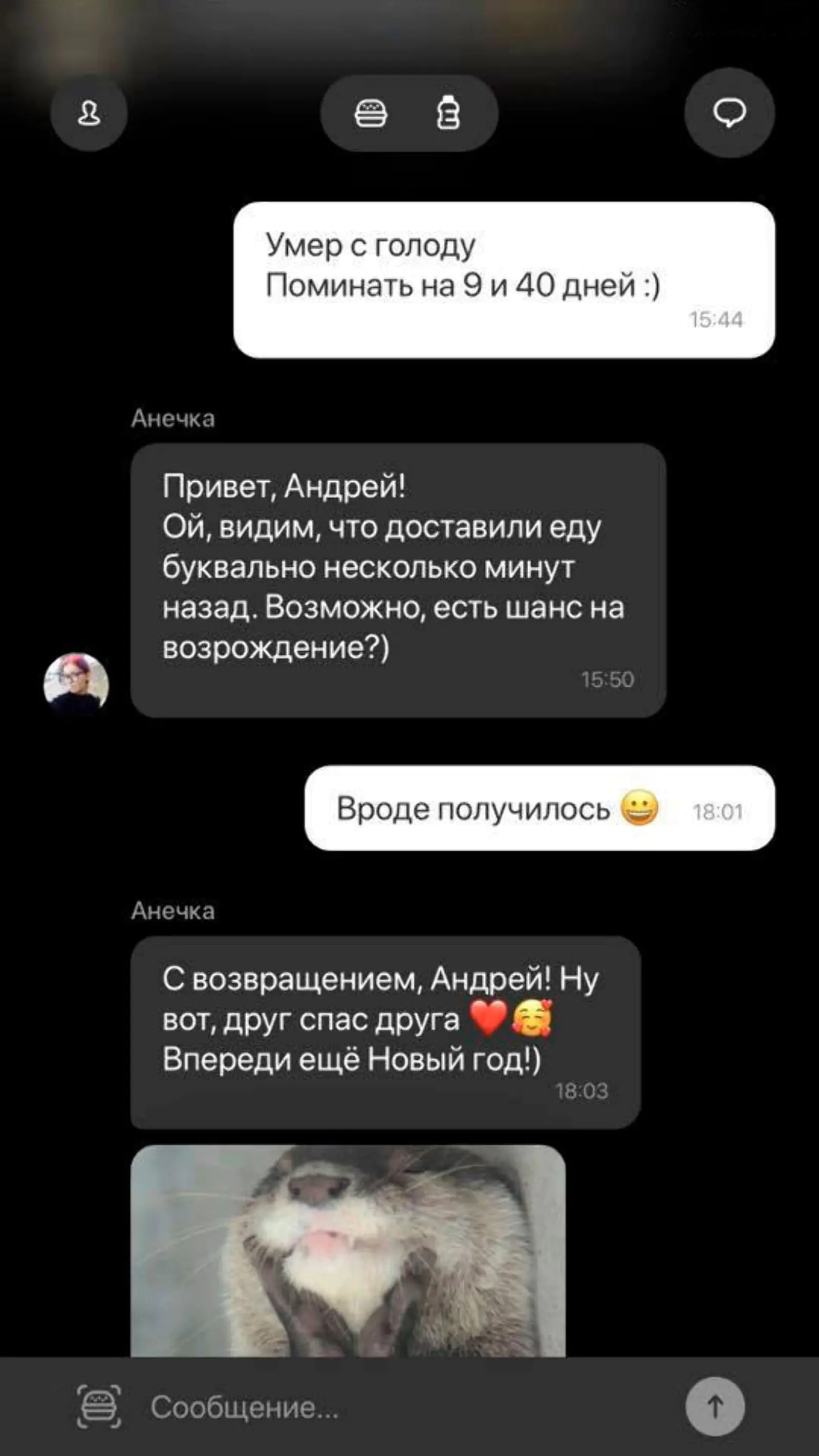Open Анечка's avatar photo
Screen dimensions: 819x1456
click(76, 684)
